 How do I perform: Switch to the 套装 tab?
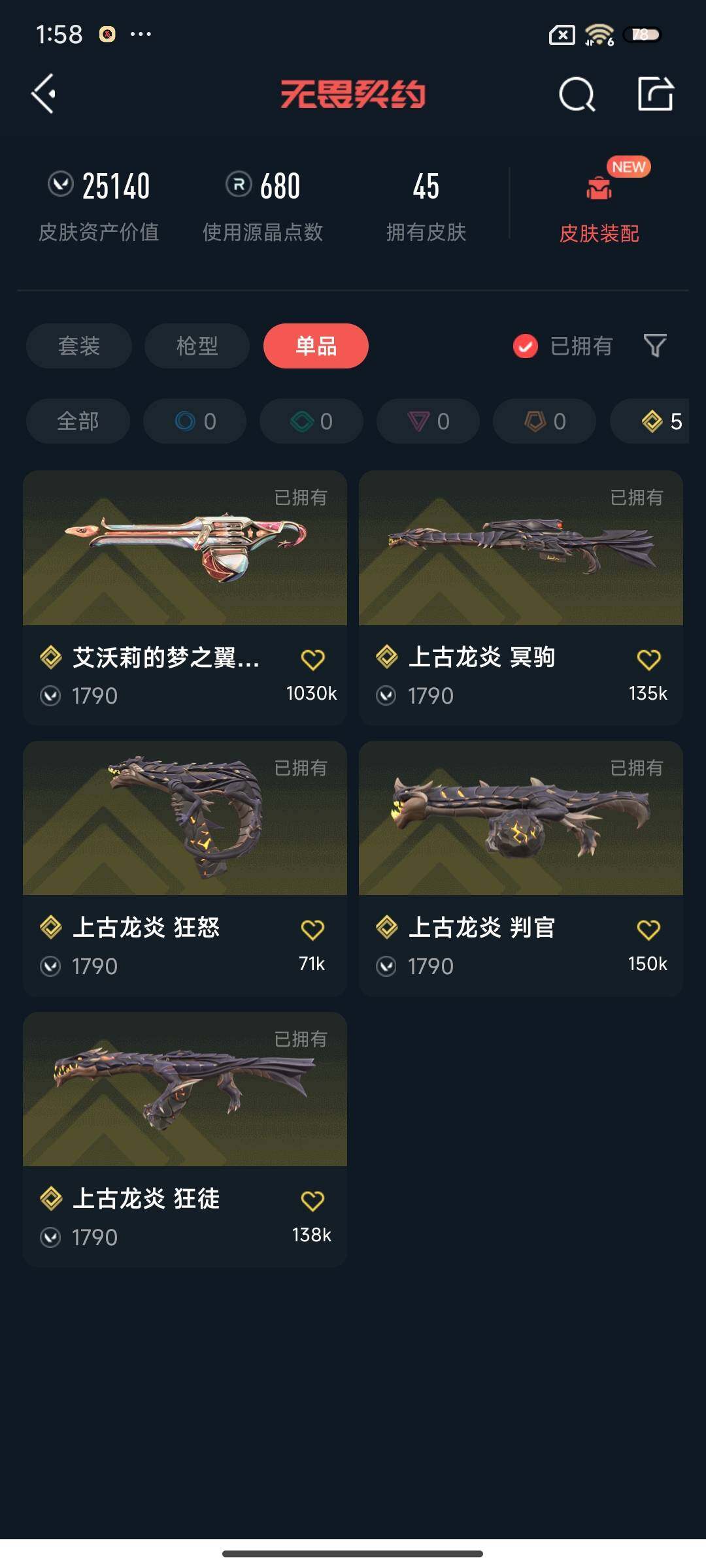click(x=78, y=346)
